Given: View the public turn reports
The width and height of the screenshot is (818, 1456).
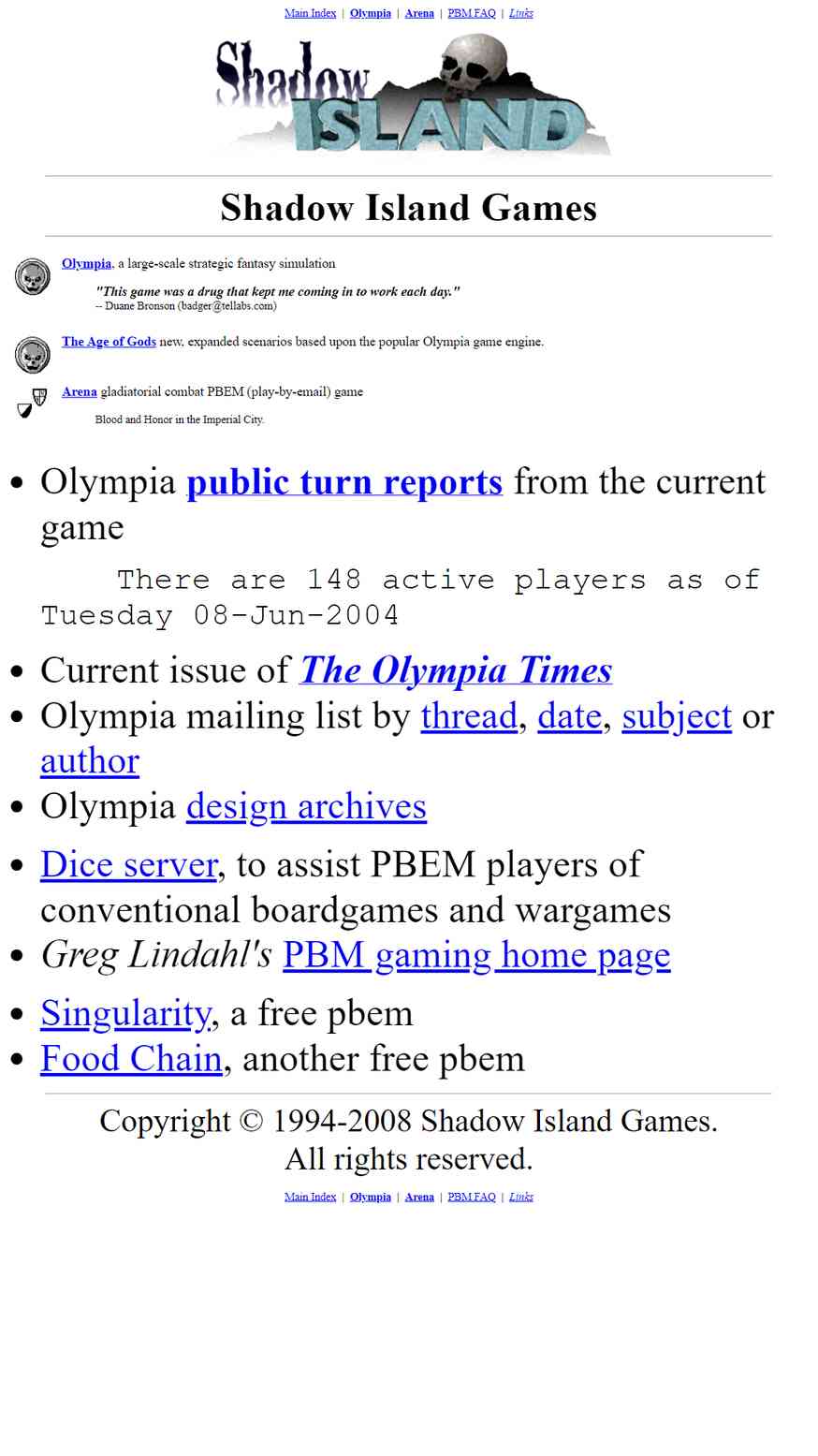Looking at the screenshot, I should [344, 482].
